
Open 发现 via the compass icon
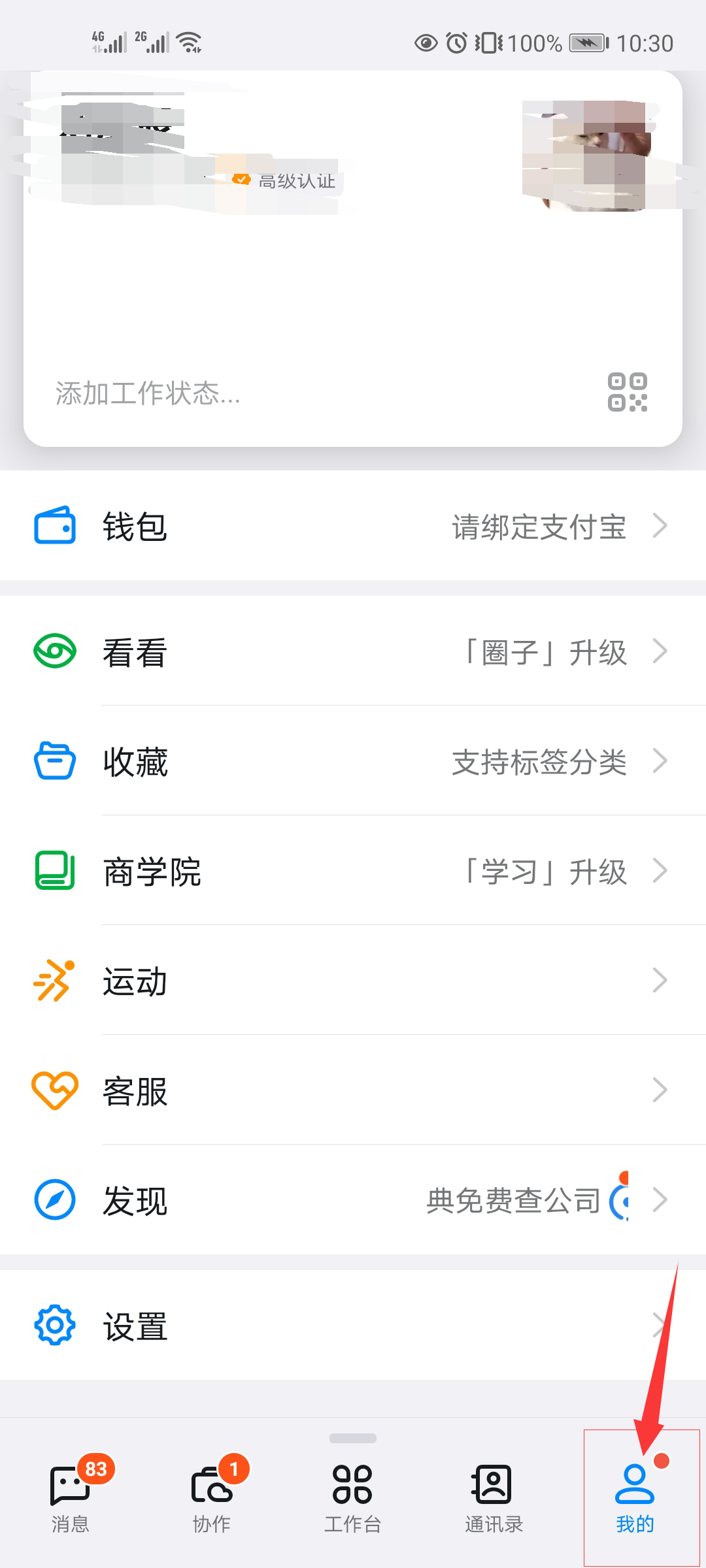click(54, 1200)
